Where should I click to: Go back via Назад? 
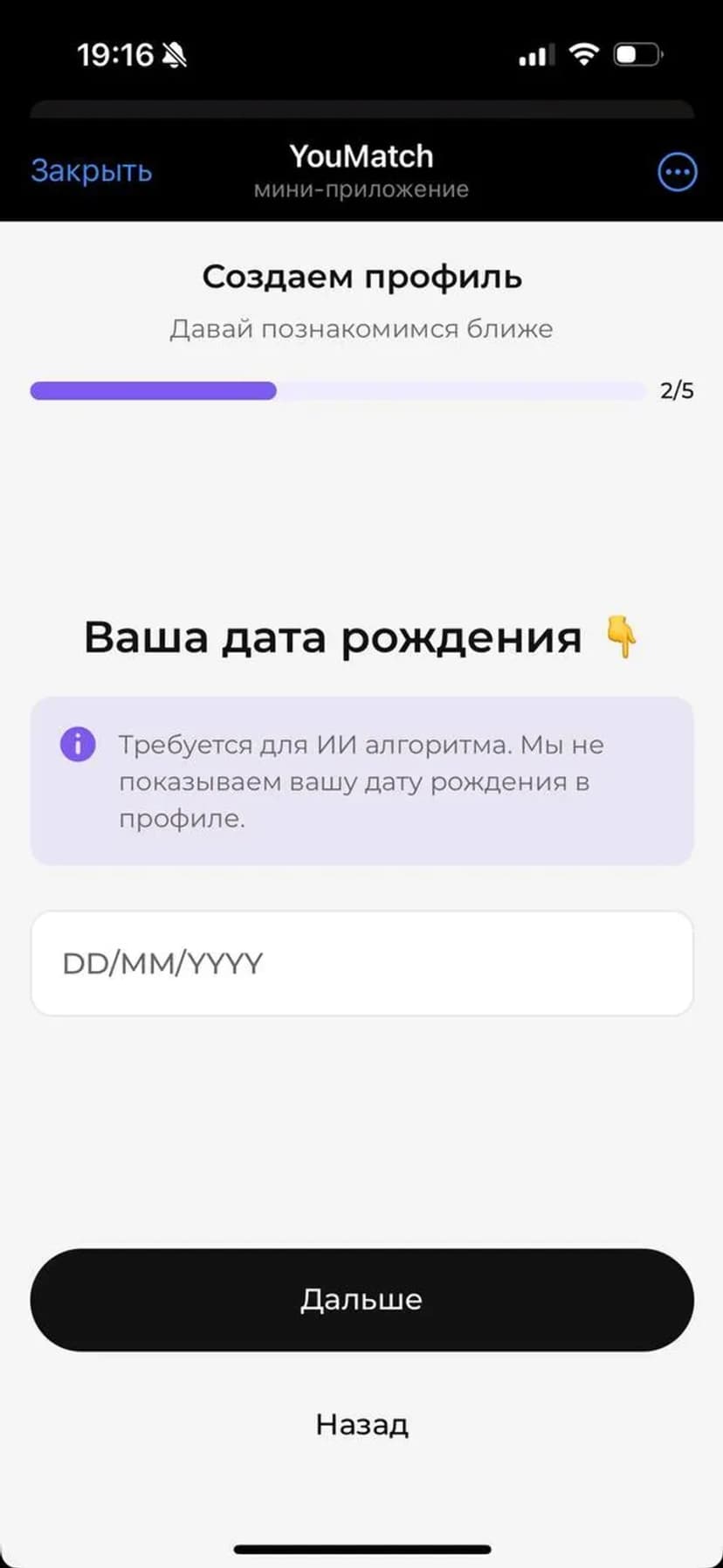(361, 1425)
